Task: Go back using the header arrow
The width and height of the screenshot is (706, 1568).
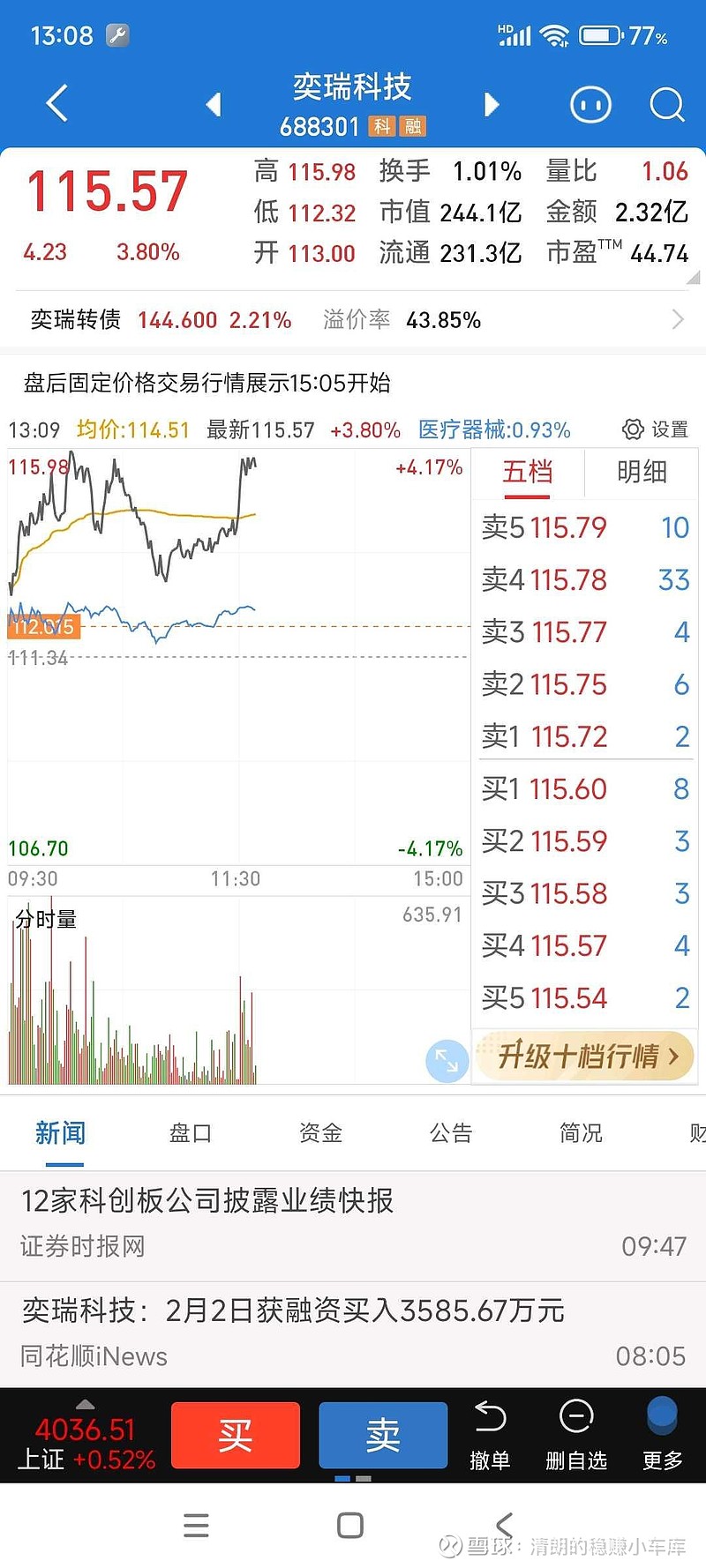Action: (57, 103)
